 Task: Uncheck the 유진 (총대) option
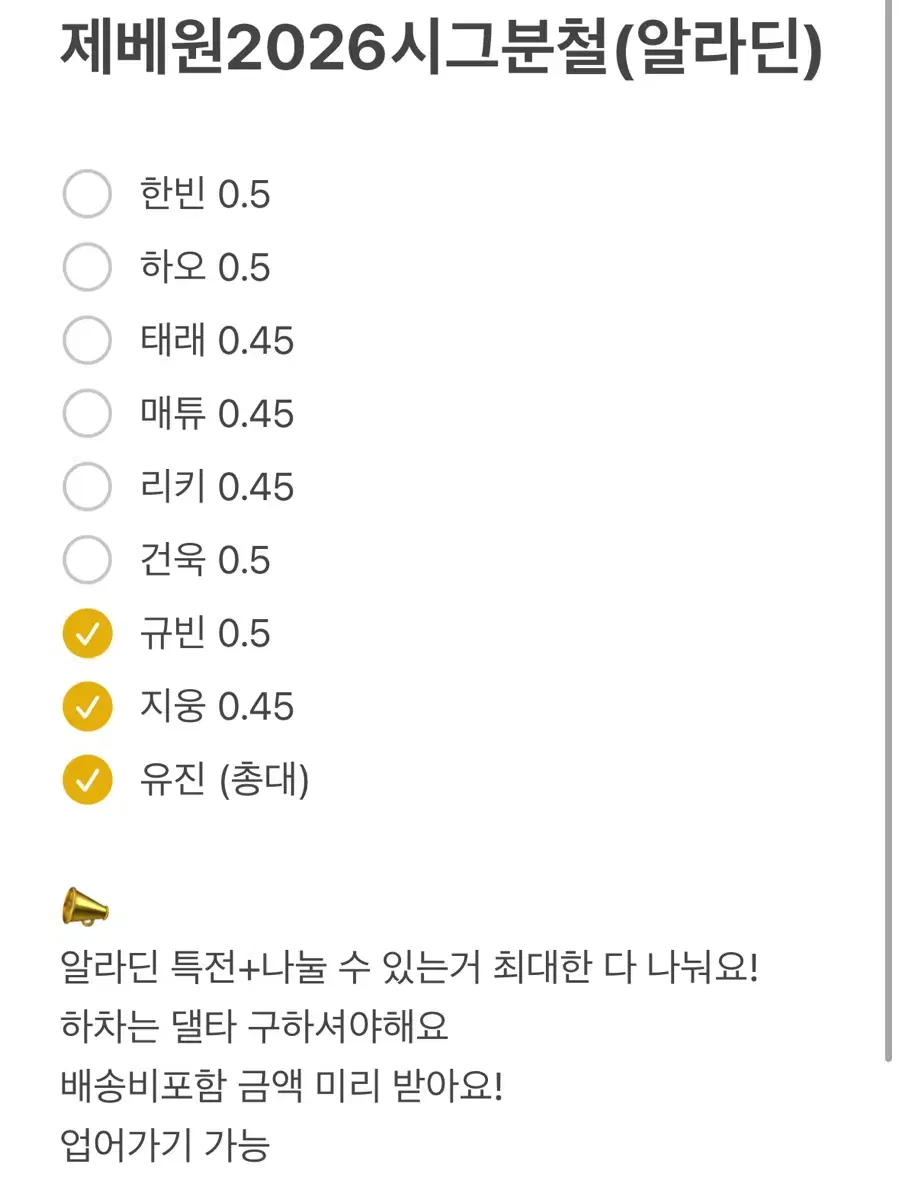(87, 779)
